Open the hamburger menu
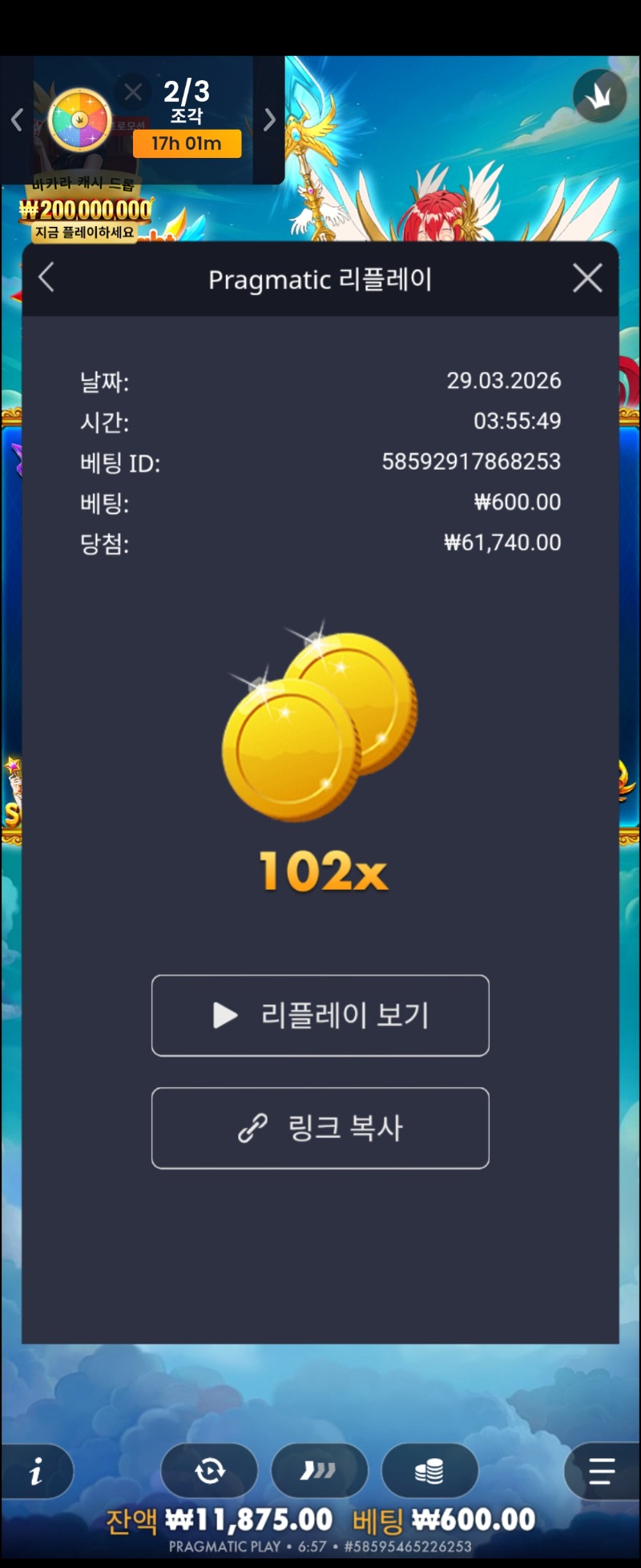The width and height of the screenshot is (641, 1568). coord(601,1471)
